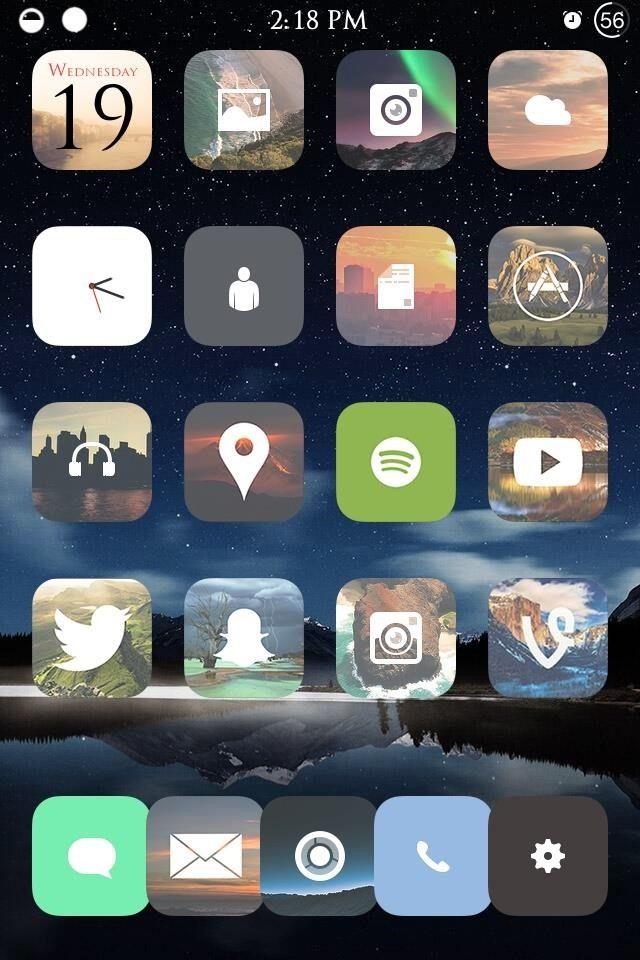Launch Spotify

pos(396,462)
